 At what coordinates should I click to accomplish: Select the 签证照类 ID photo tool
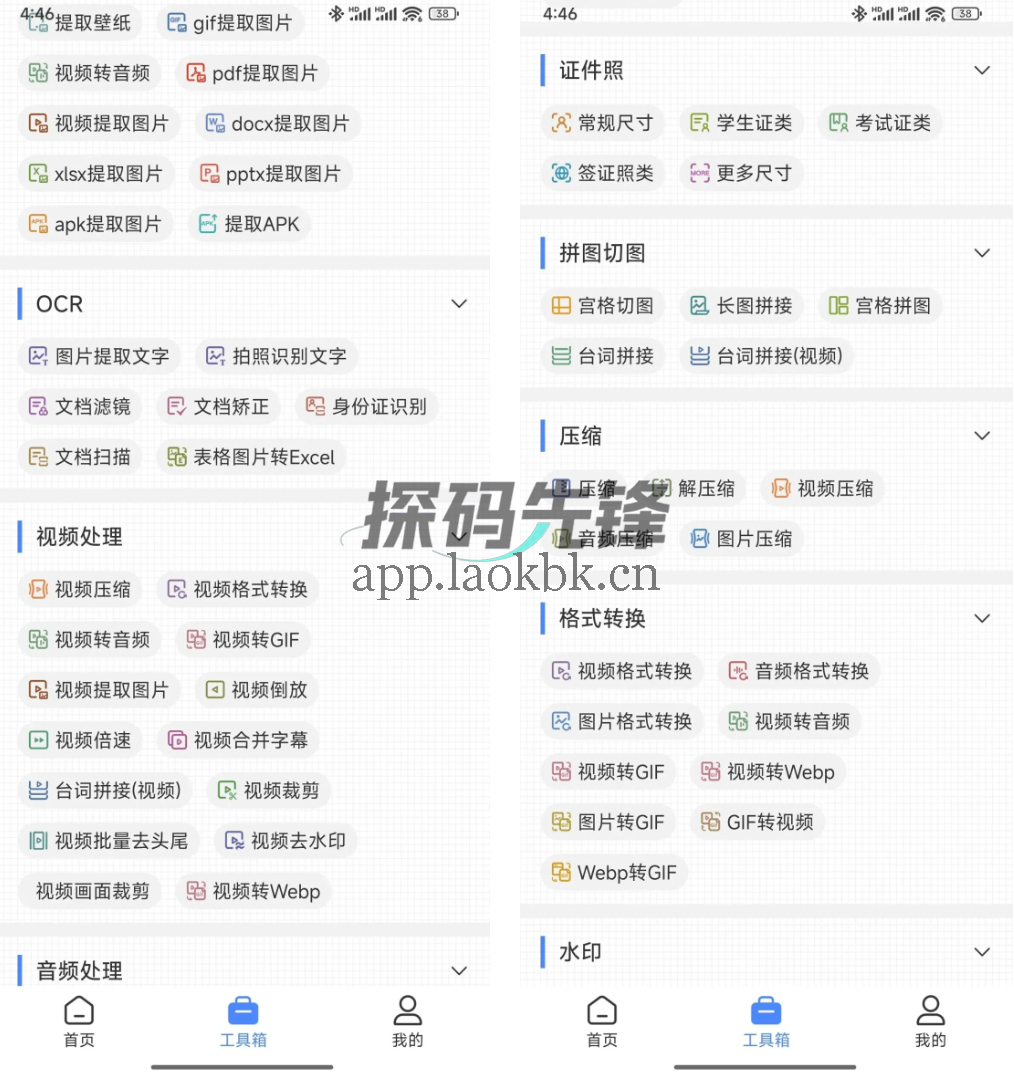coord(602,173)
